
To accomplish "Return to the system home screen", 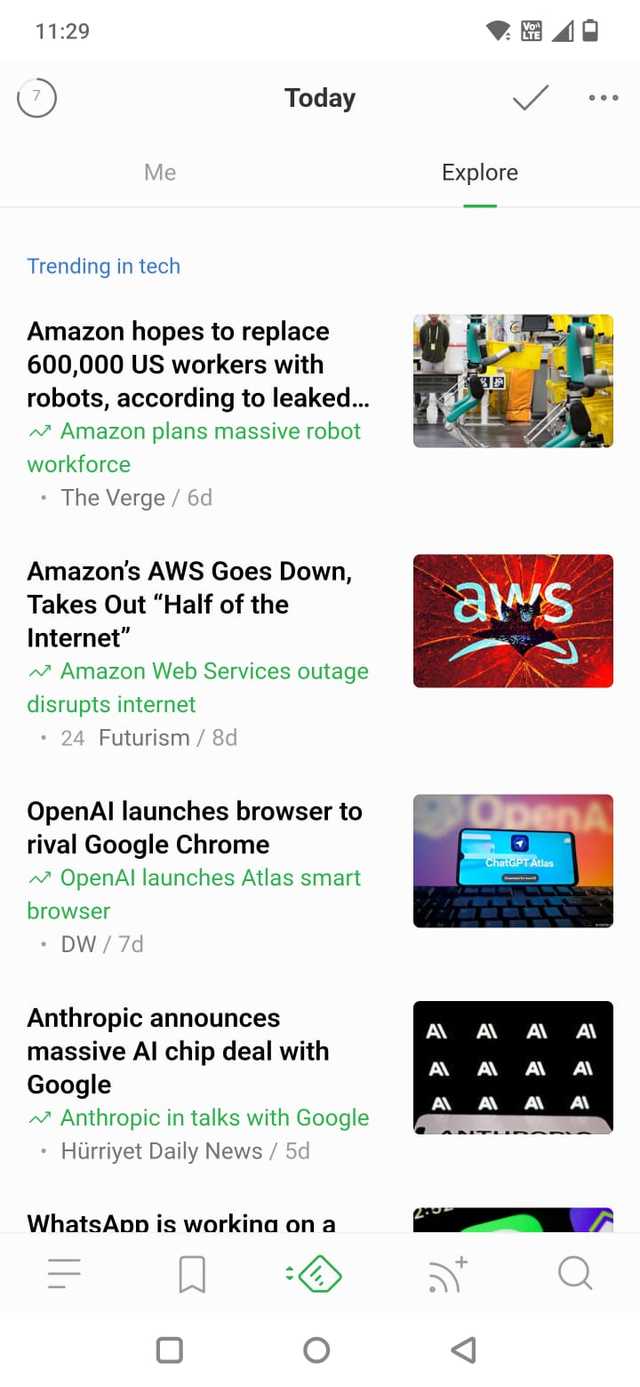I will [317, 1350].
